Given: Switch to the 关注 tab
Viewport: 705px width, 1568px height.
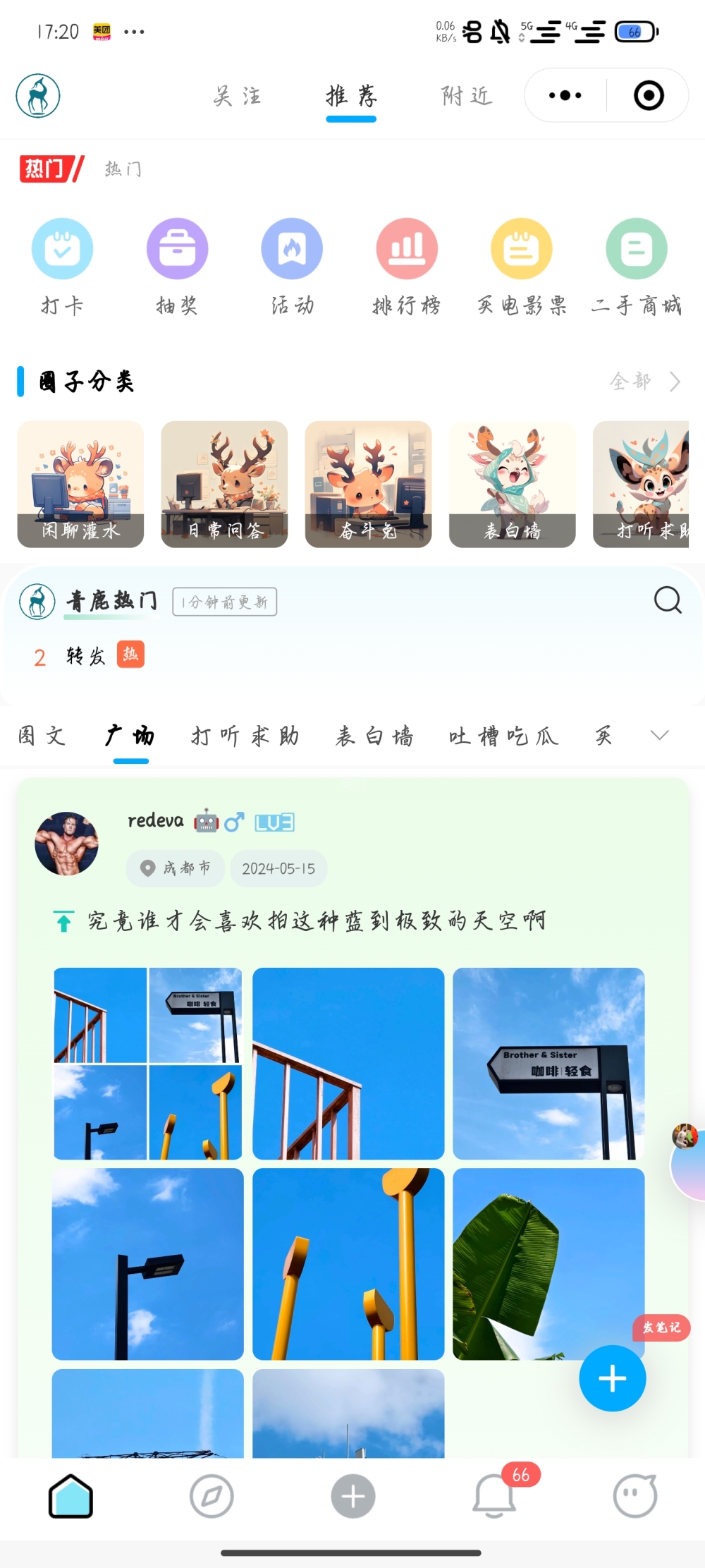Looking at the screenshot, I should (238, 96).
